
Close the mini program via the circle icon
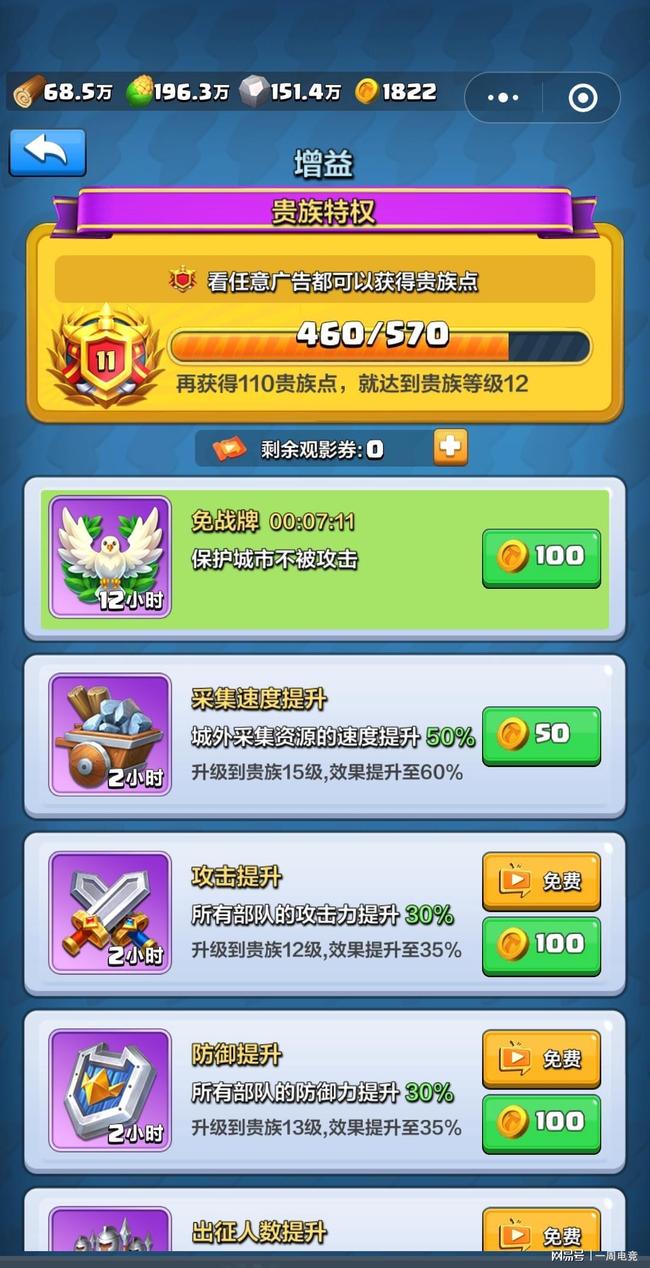[582, 97]
